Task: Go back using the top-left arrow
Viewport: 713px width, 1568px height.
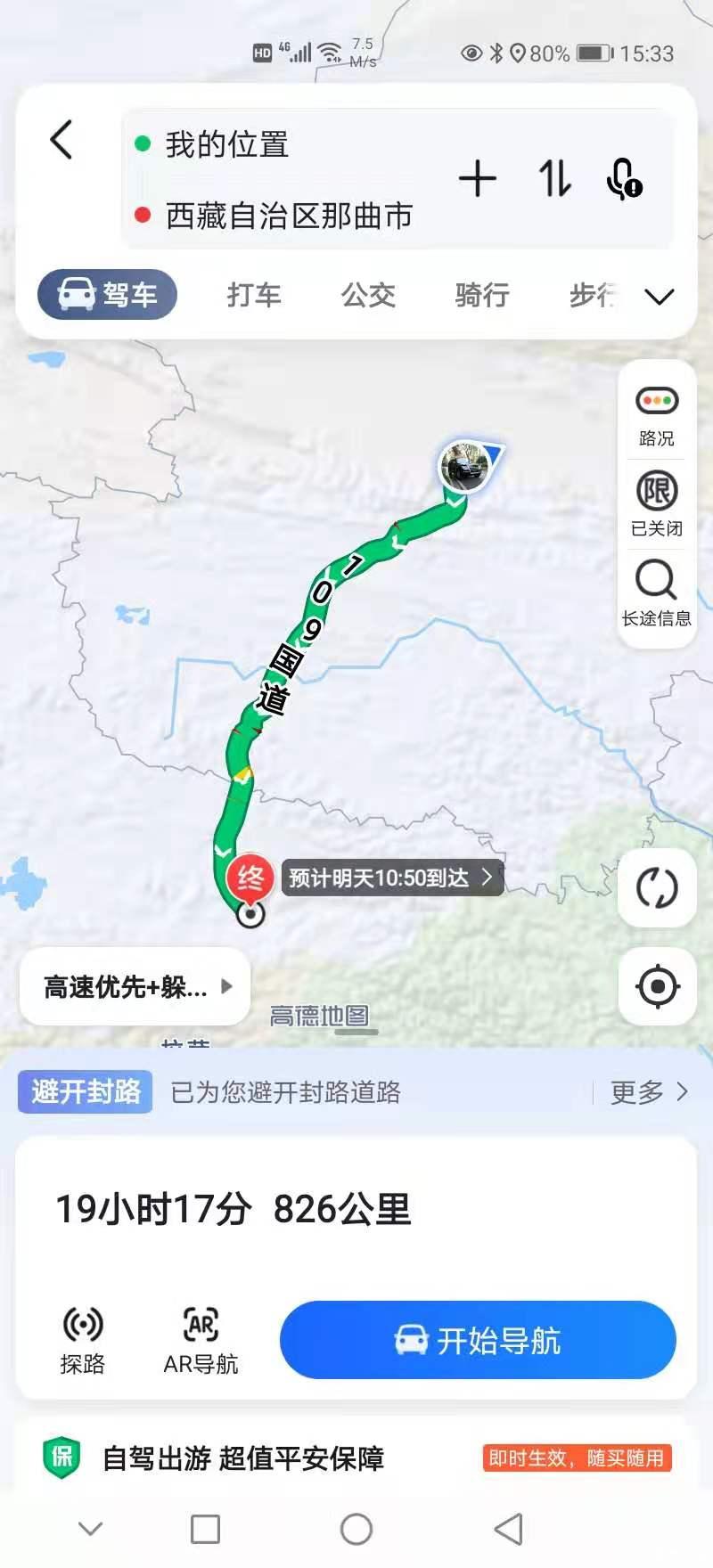Action: (x=61, y=140)
